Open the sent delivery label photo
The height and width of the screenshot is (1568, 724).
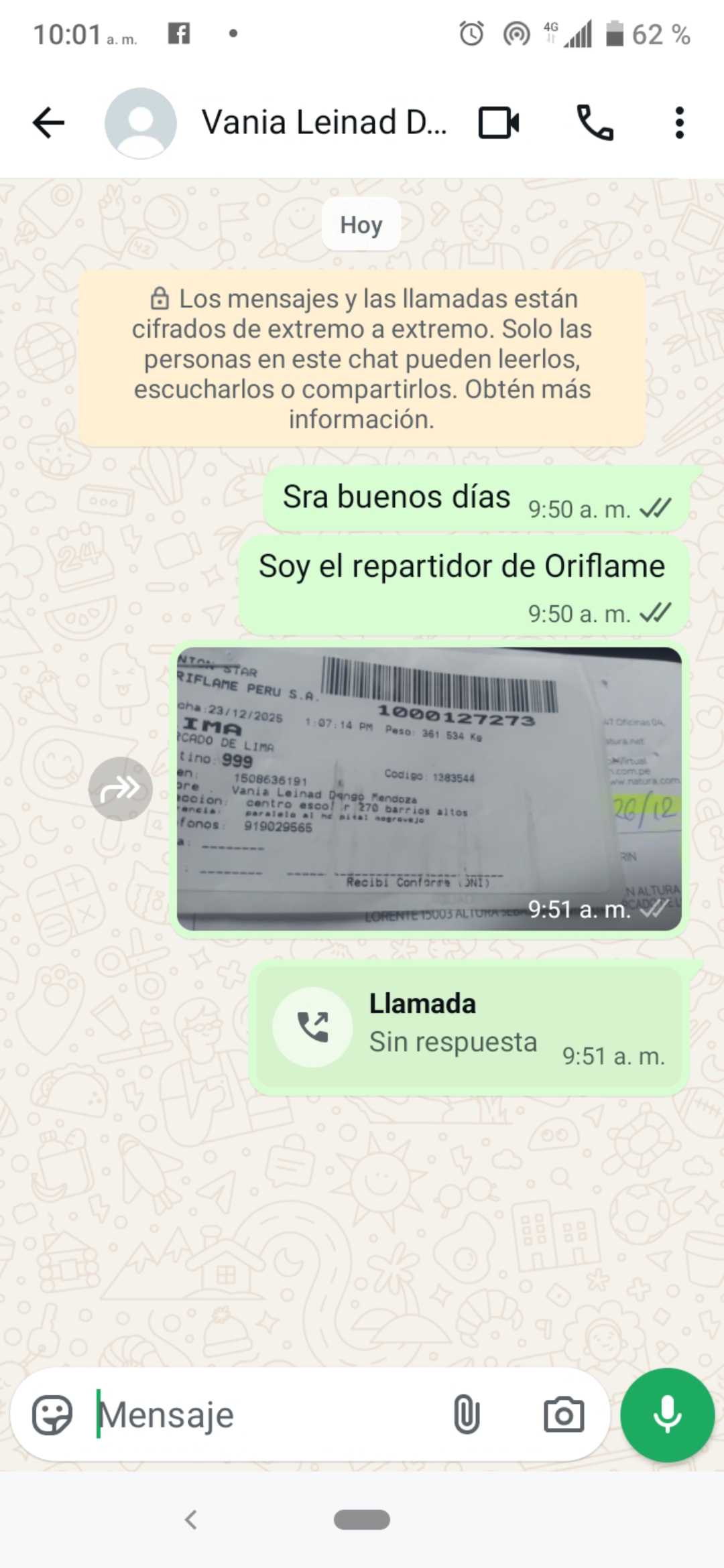[429, 789]
